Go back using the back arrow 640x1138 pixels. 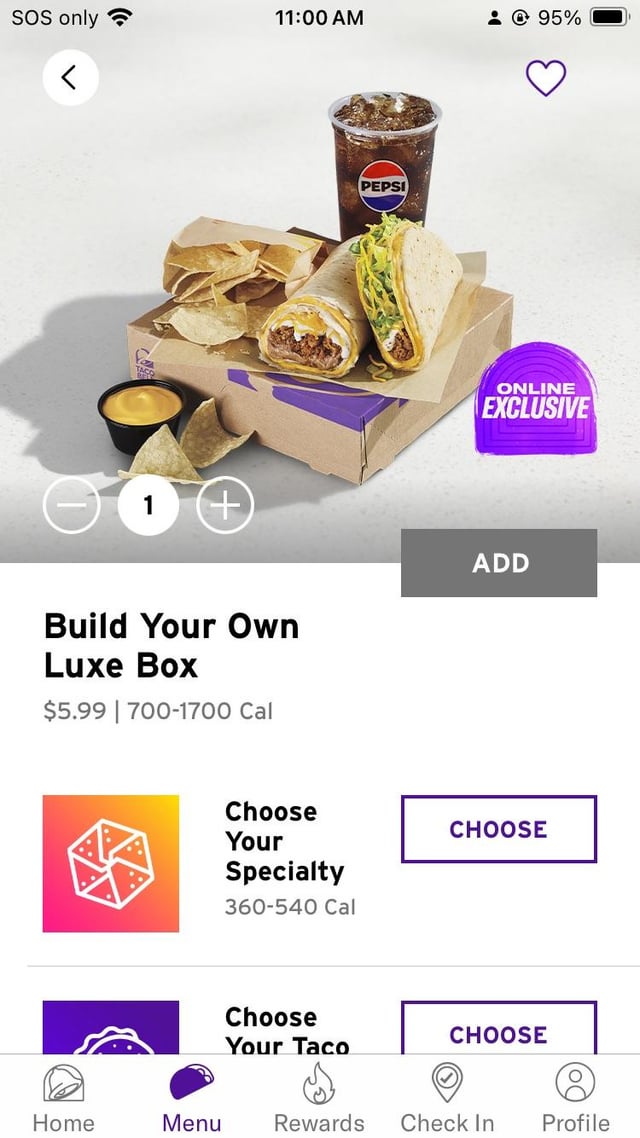tap(70, 77)
